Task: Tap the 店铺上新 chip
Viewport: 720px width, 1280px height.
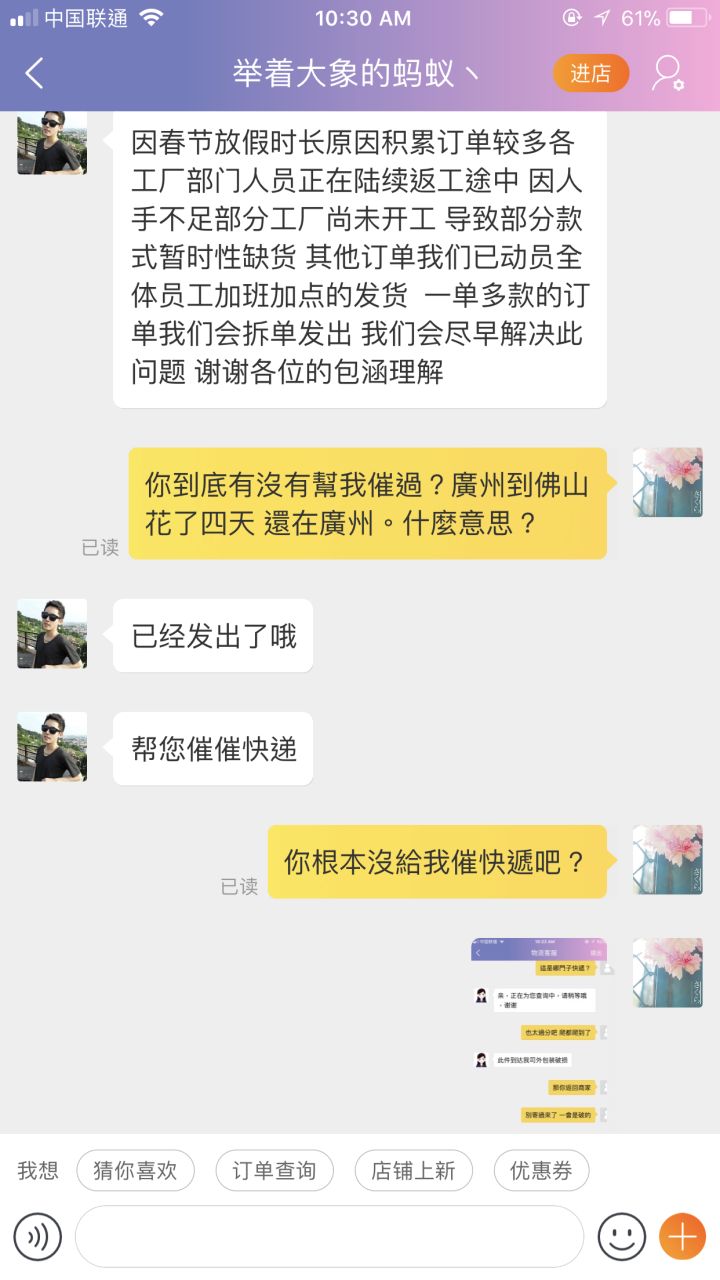Action: tap(413, 1170)
